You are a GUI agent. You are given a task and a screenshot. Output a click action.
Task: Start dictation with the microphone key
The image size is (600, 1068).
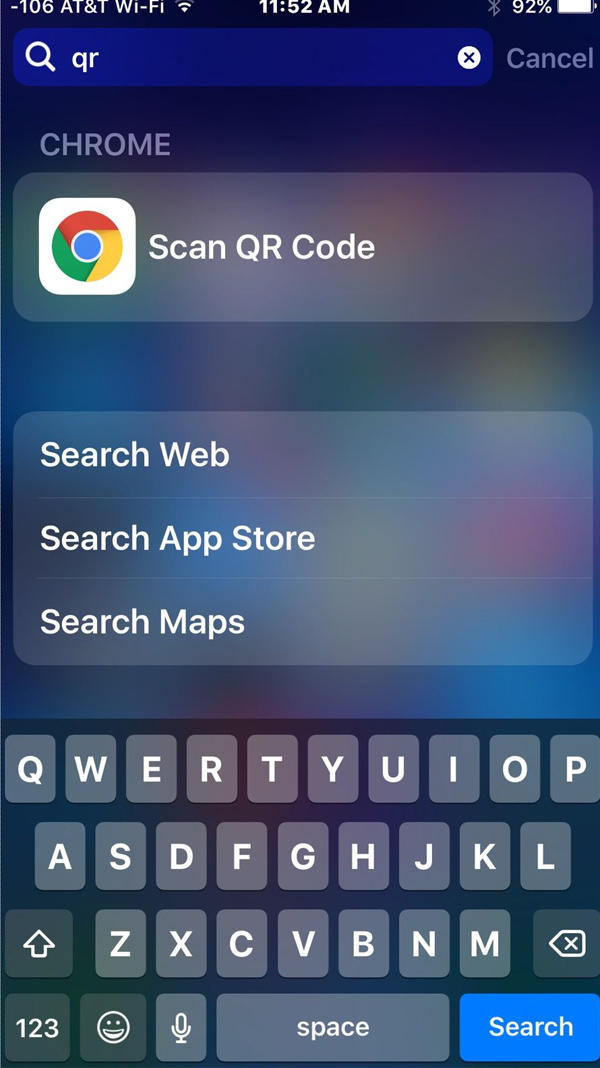181,1027
